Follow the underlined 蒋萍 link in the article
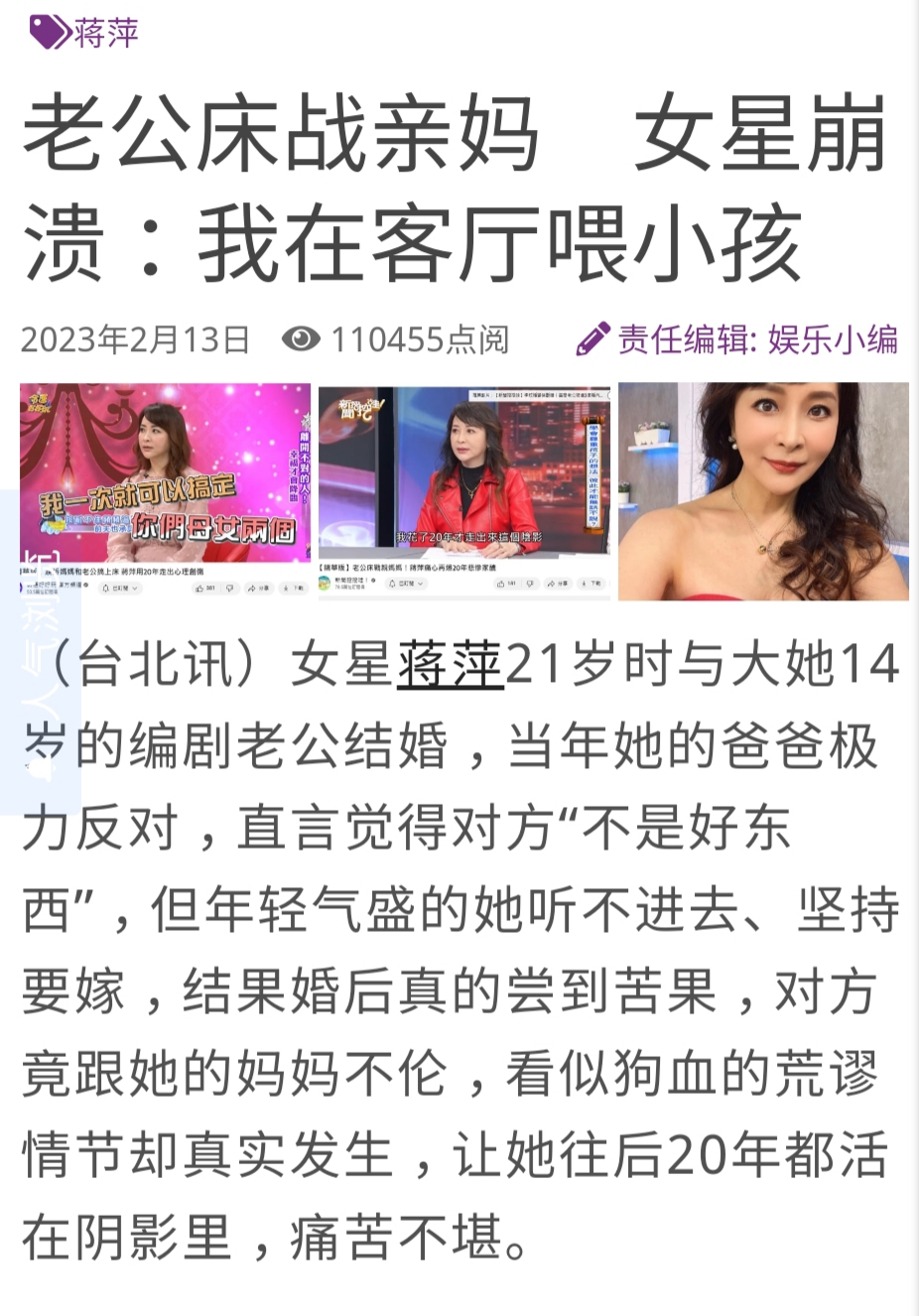Screen dimensions: 919x1316 [451, 663]
